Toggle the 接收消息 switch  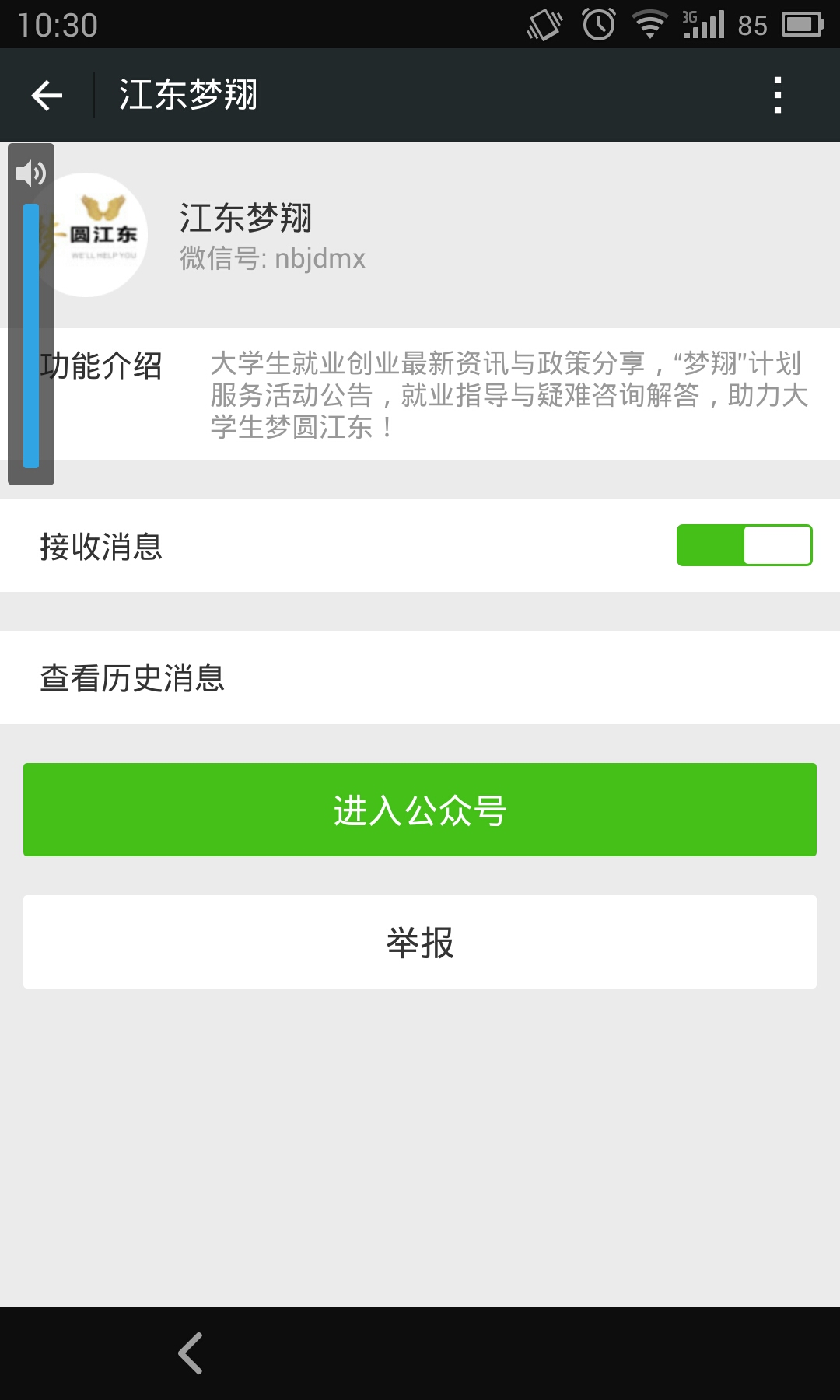(744, 545)
